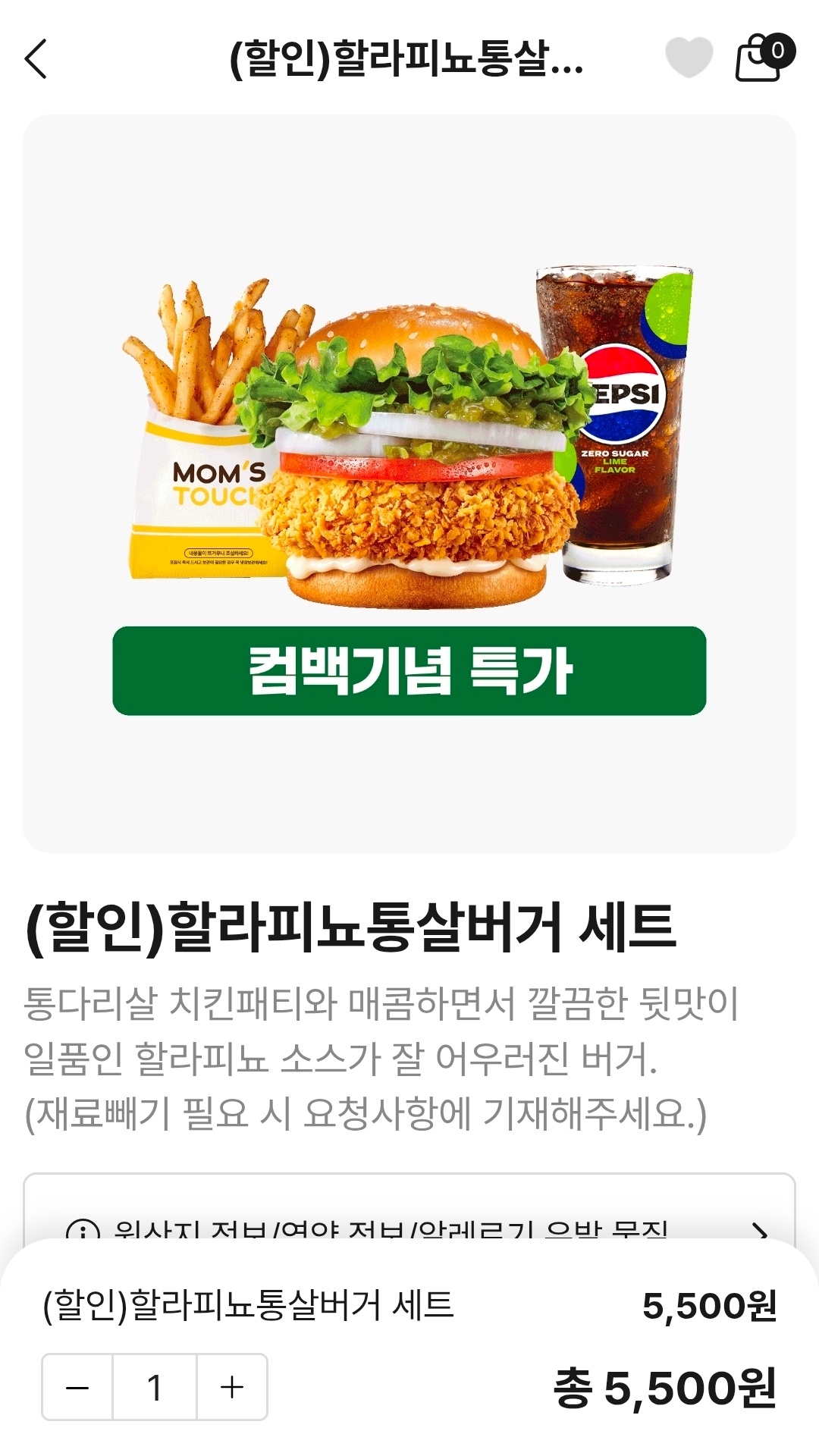
Task: Increase quantity with the plus button
Action: pyautogui.click(x=232, y=1388)
